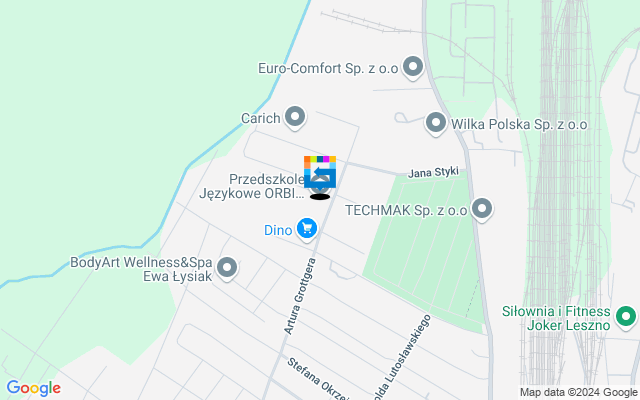Open BodyArt Wellness&Spa Ewa Łysiak marker
The width and height of the screenshot is (640, 400).
coord(227,267)
